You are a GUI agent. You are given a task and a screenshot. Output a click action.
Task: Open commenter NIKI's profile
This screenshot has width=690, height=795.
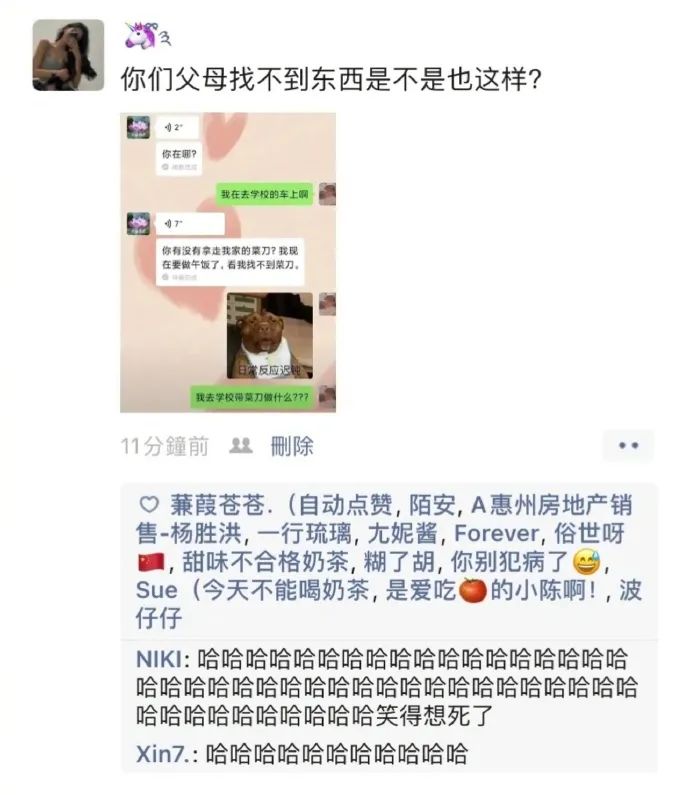pos(160,660)
